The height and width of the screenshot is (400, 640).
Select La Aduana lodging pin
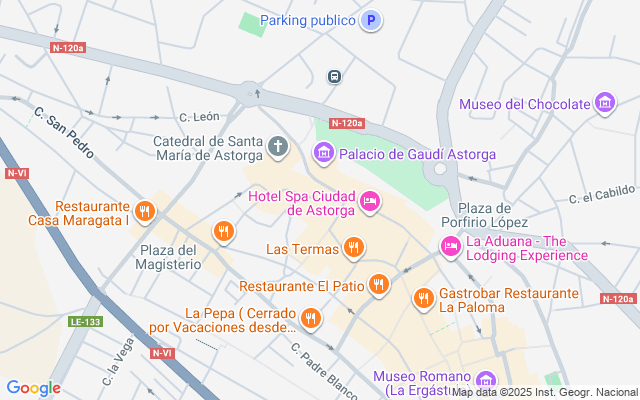point(451,247)
